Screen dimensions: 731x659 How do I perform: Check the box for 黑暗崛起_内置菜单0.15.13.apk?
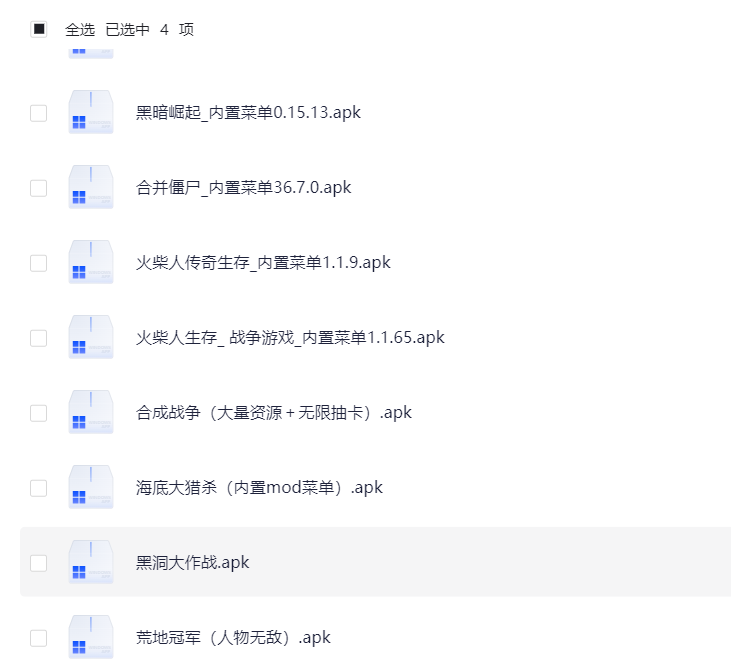(39, 113)
